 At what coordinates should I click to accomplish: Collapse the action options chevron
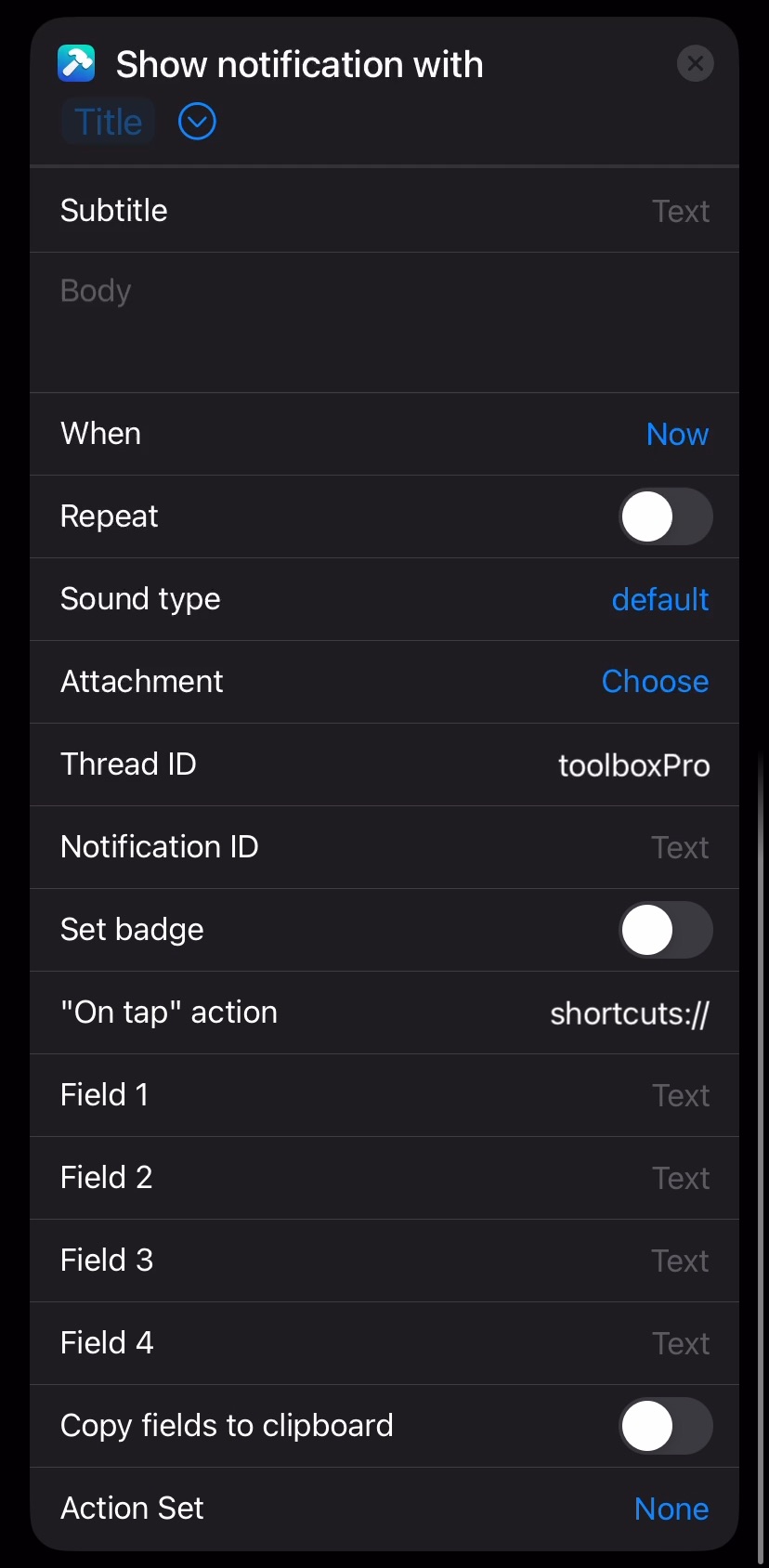197,122
